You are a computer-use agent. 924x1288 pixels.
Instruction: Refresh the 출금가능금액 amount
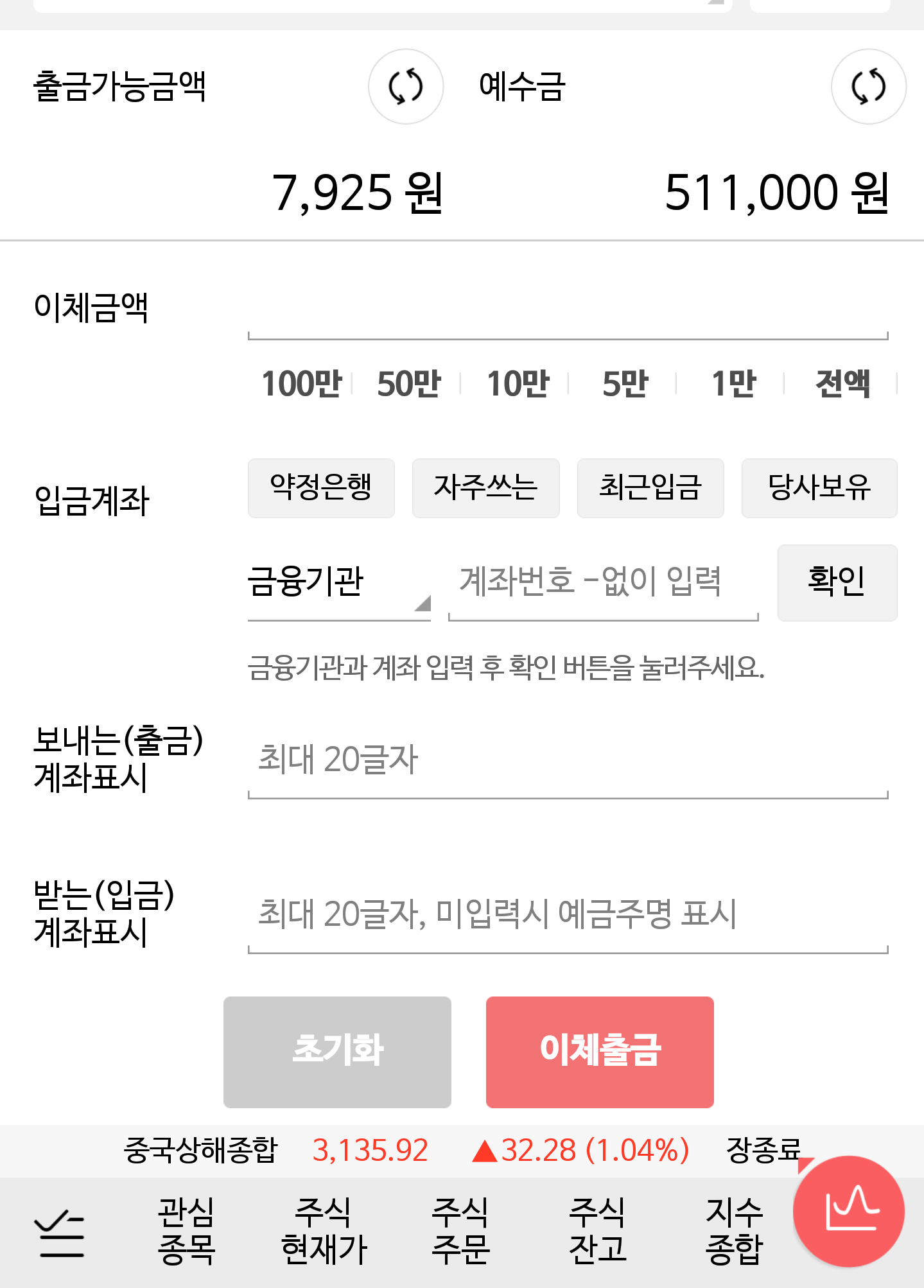[406, 87]
